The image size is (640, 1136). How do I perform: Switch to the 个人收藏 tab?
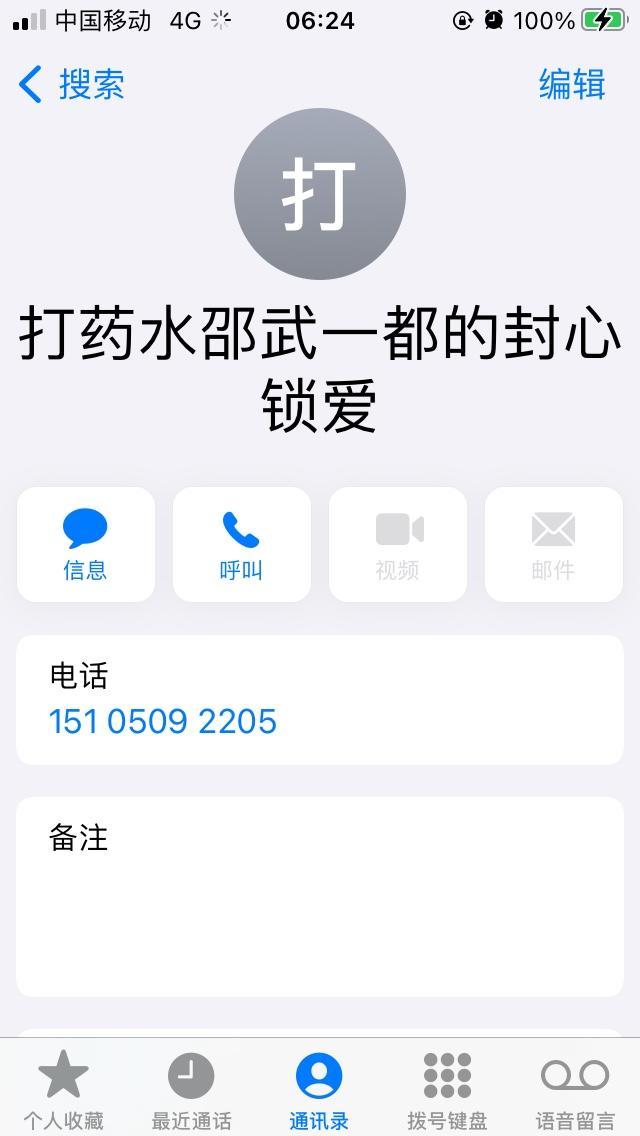click(x=63, y=1090)
